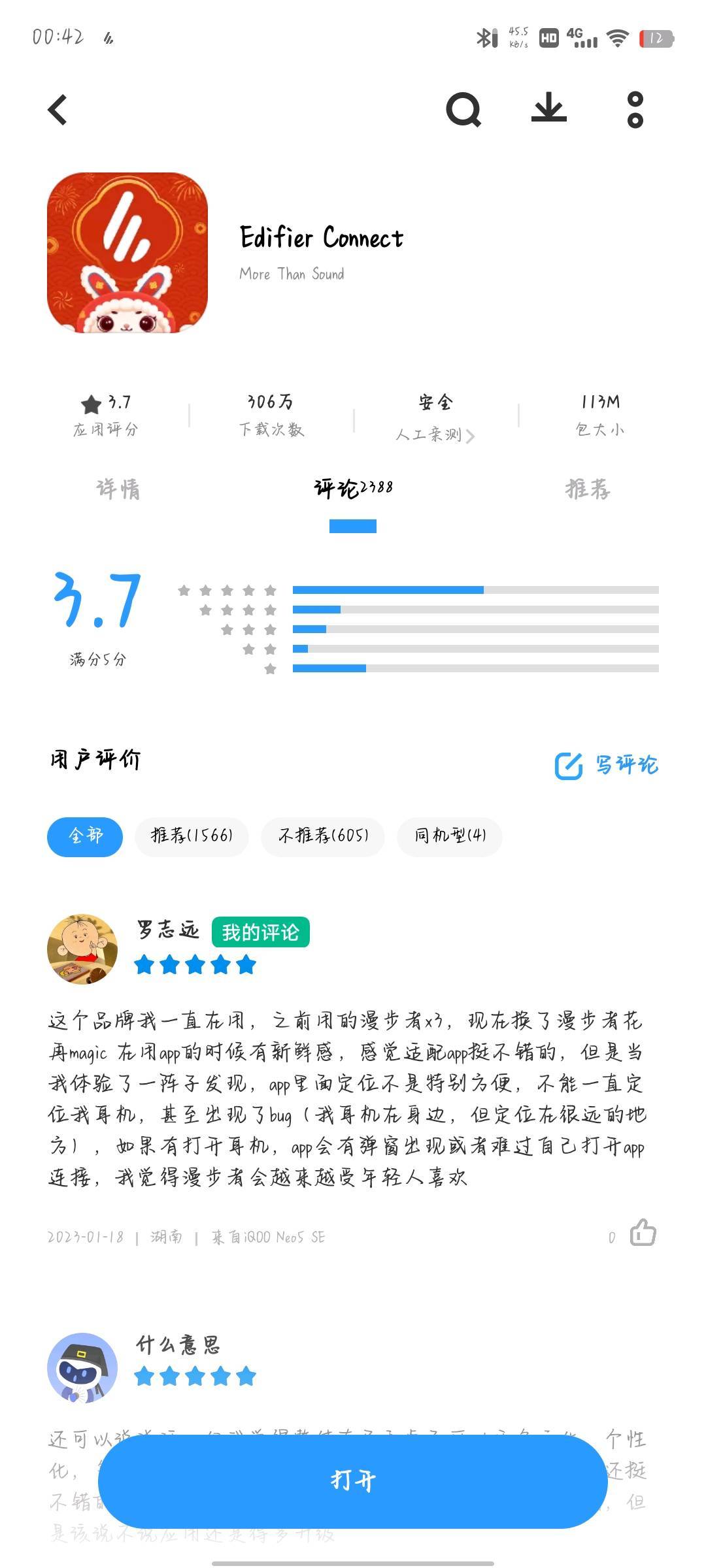Image resolution: width=706 pixels, height=1568 pixels.
Task: Switch to the 推荐 tab
Action: [587, 489]
